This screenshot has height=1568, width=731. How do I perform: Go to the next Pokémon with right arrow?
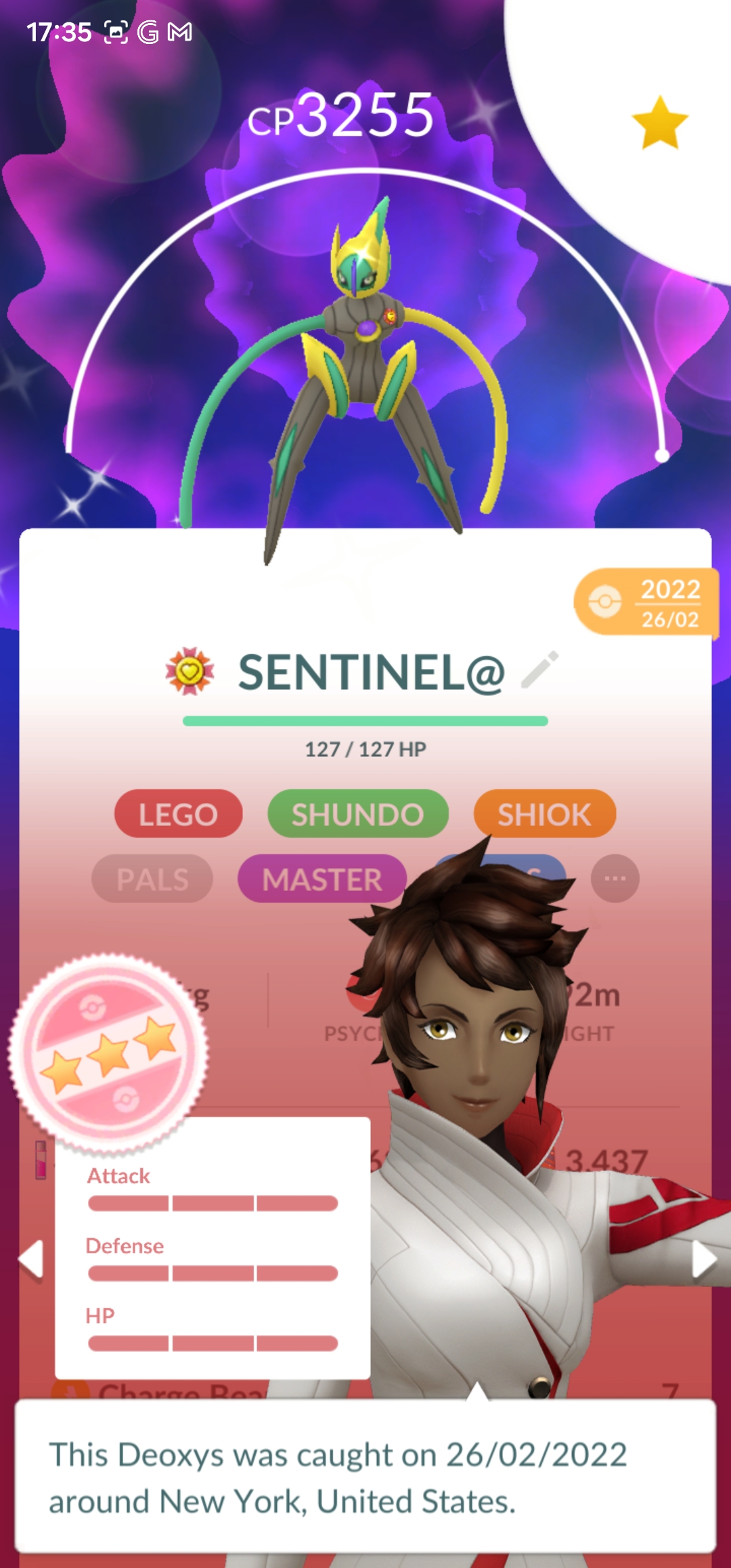[x=703, y=1259]
